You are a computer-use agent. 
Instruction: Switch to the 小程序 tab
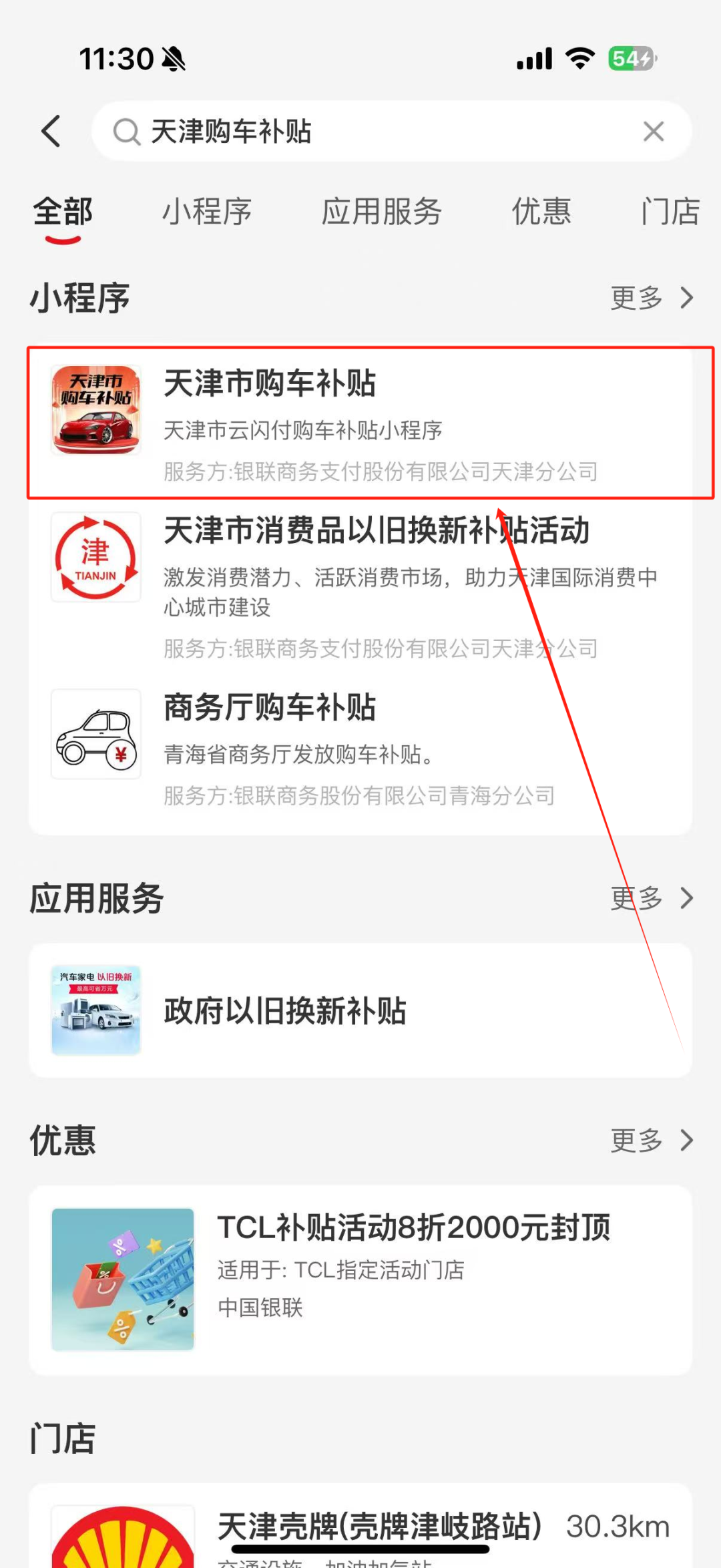point(207,212)
